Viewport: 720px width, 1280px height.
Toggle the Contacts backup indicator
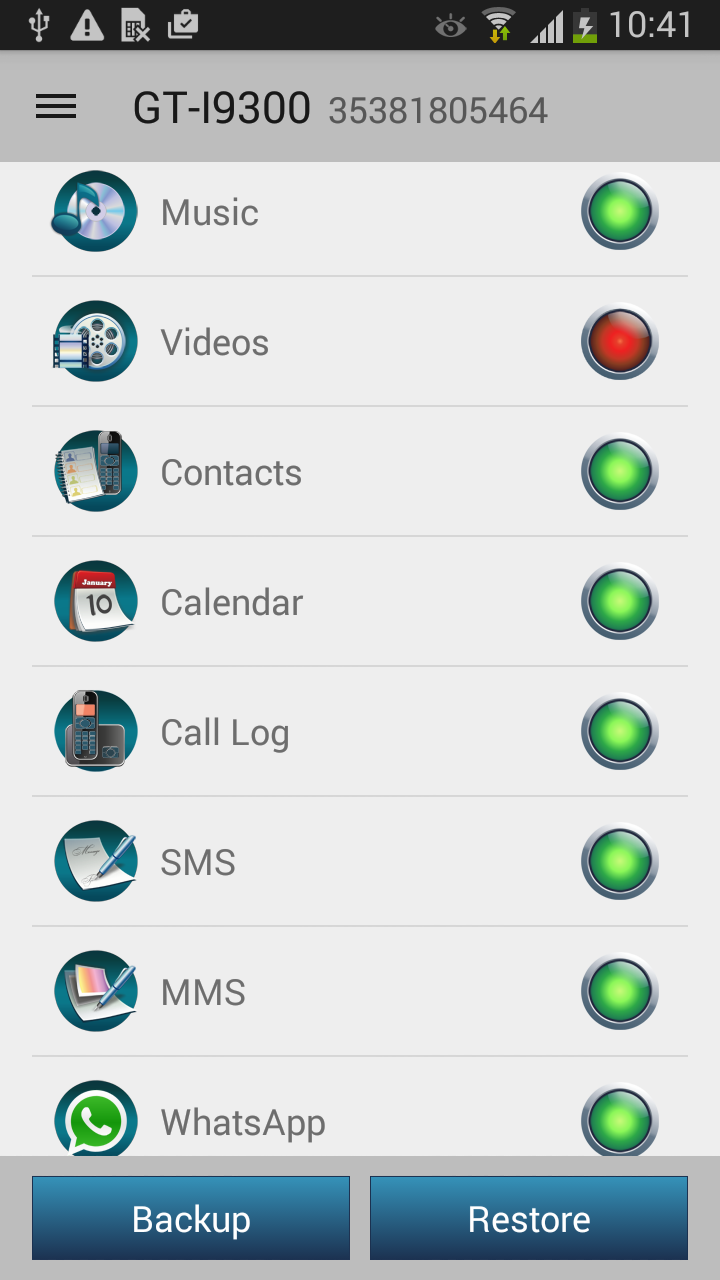click(619, 472)
